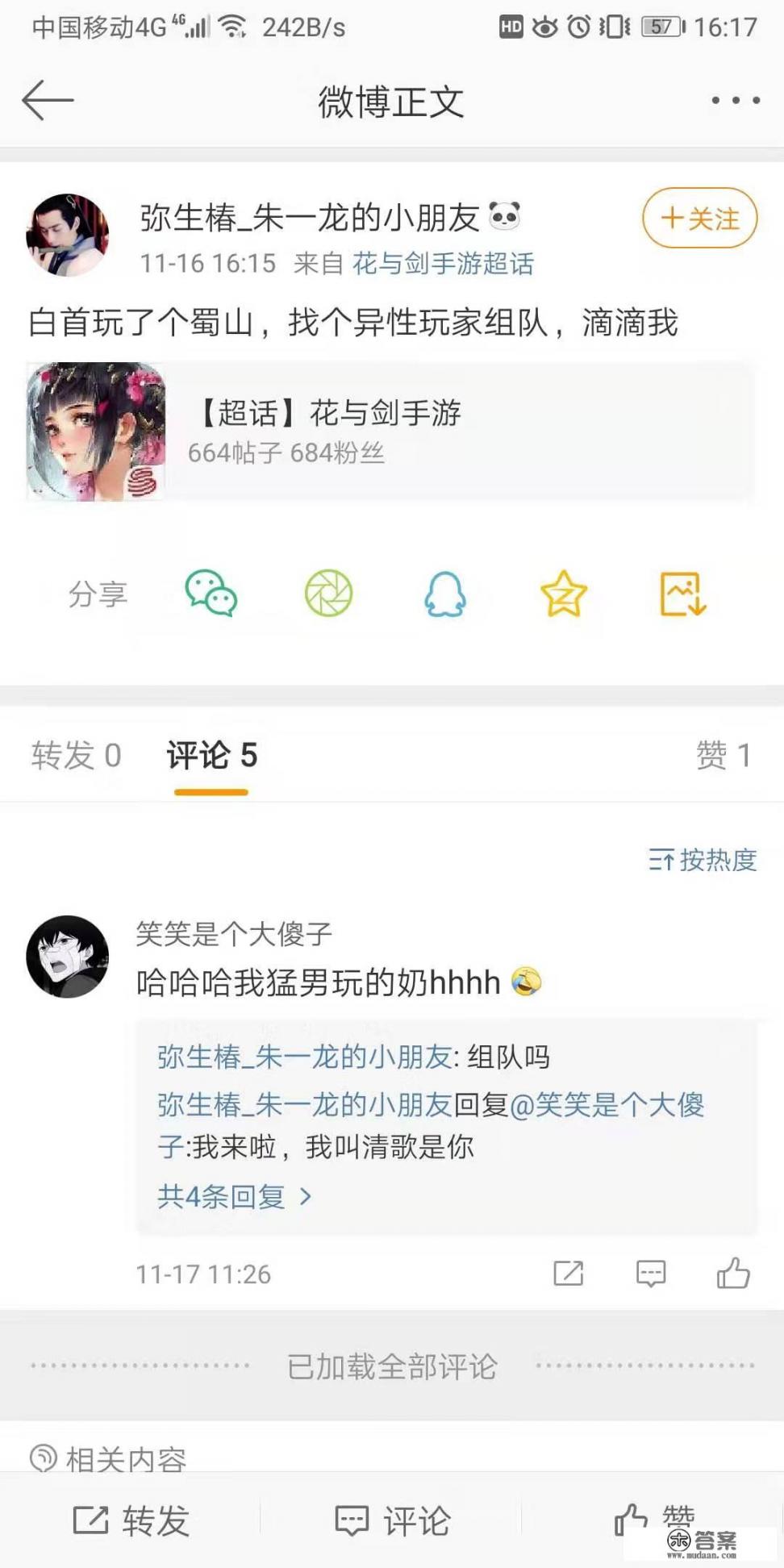The height and width of the screenshot is (1568, 784).
Task: Switch to the 评论 5 tab
Action: (x=211, y=756)
